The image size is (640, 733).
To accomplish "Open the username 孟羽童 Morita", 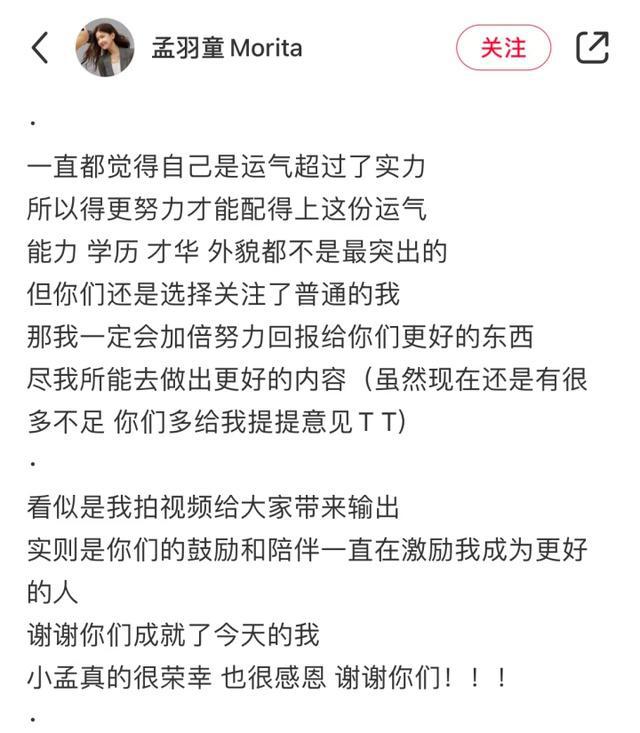I will (227, 47).
